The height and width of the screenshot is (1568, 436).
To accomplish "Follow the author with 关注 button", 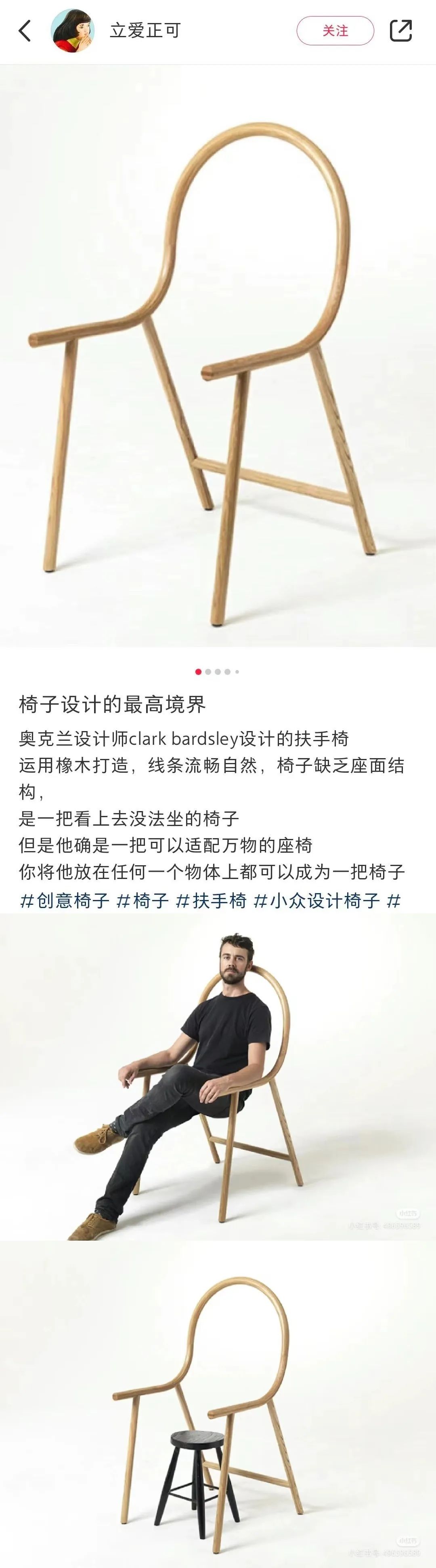I will coord(335,30).
